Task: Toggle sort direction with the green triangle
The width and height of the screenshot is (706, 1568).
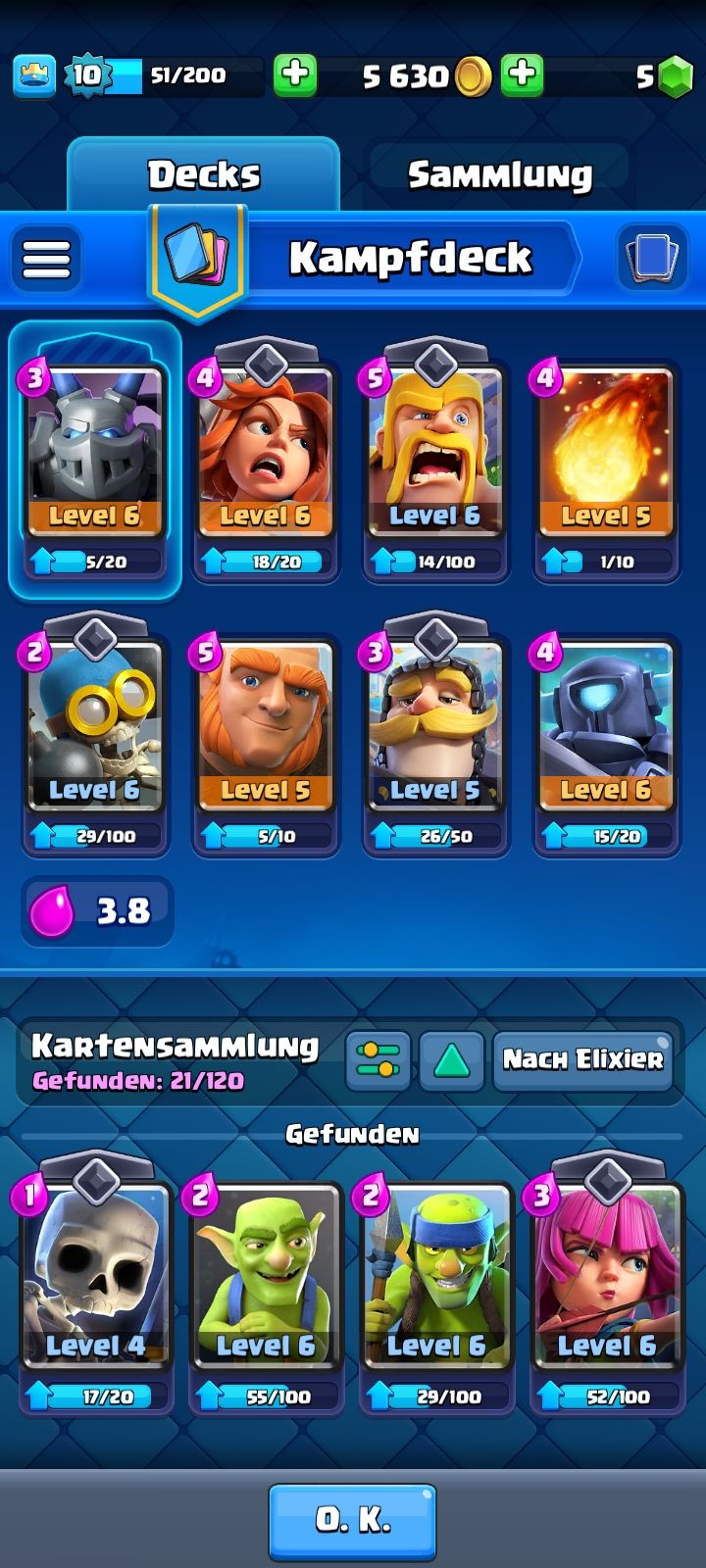Action: (451, 1060)
